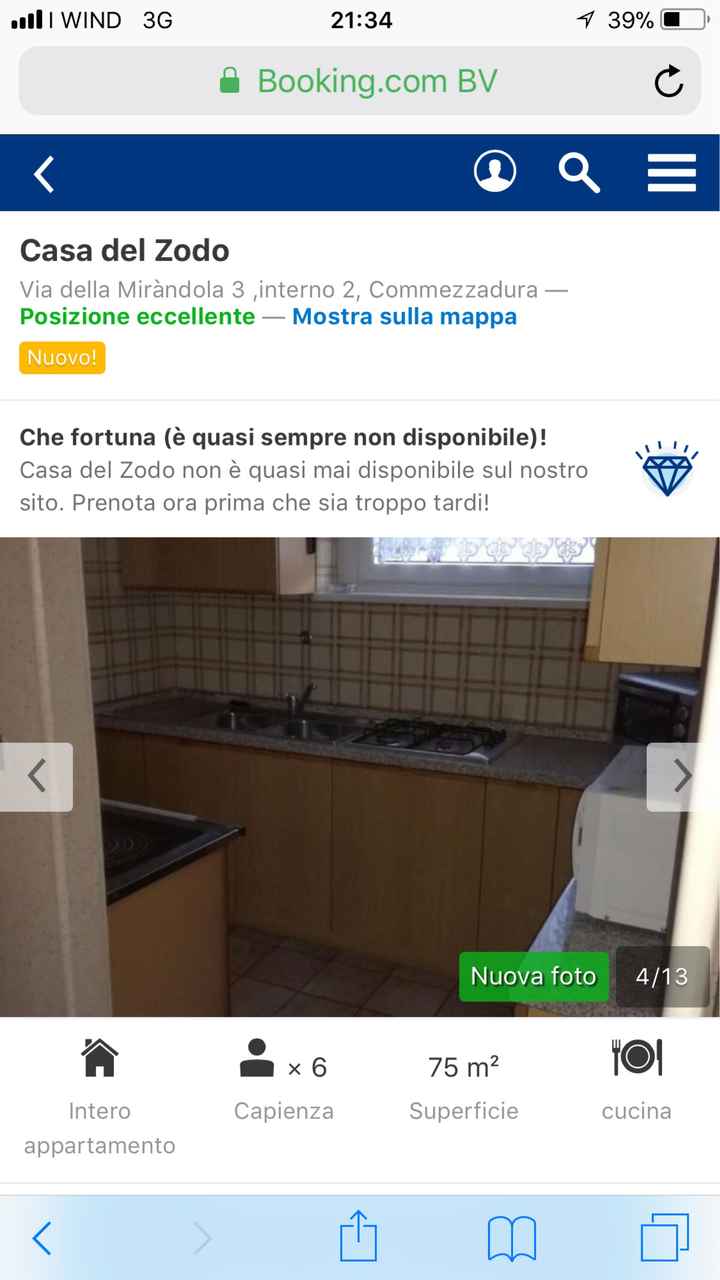Reload the page with the refresh icon
The image size is (720, 1280).
[x=668, y=81]
